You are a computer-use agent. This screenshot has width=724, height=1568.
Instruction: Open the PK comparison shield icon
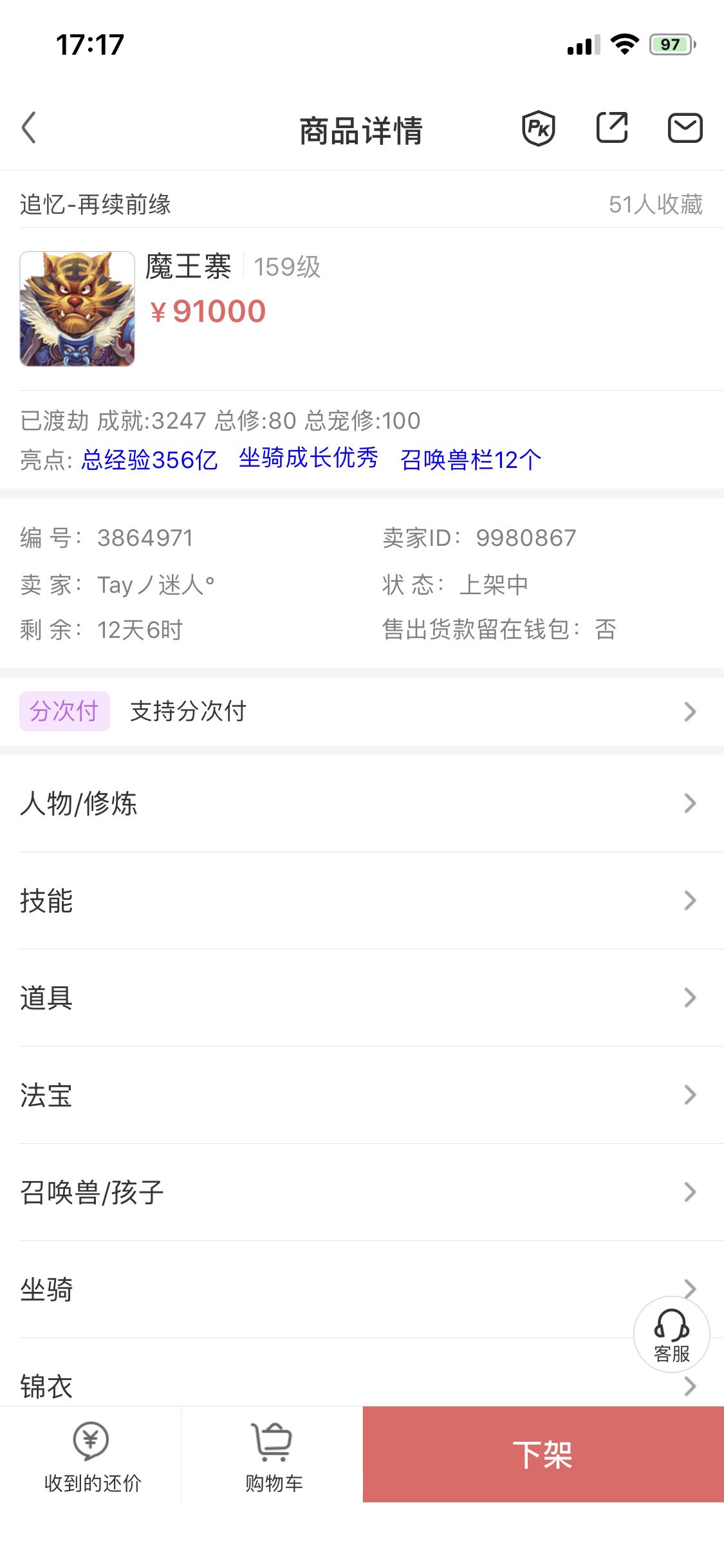coord(538,128)
